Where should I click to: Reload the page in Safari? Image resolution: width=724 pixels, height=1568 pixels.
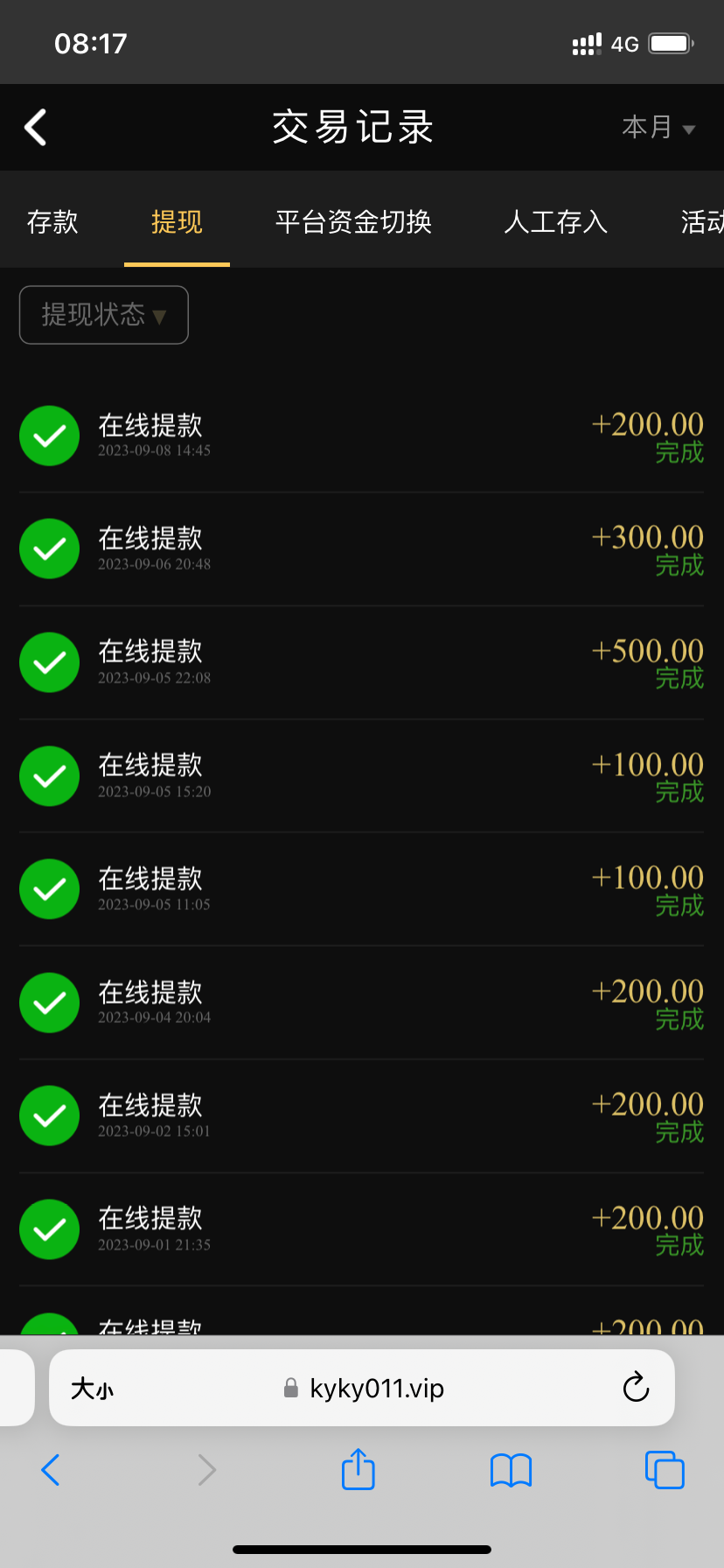pos(636,1388)
